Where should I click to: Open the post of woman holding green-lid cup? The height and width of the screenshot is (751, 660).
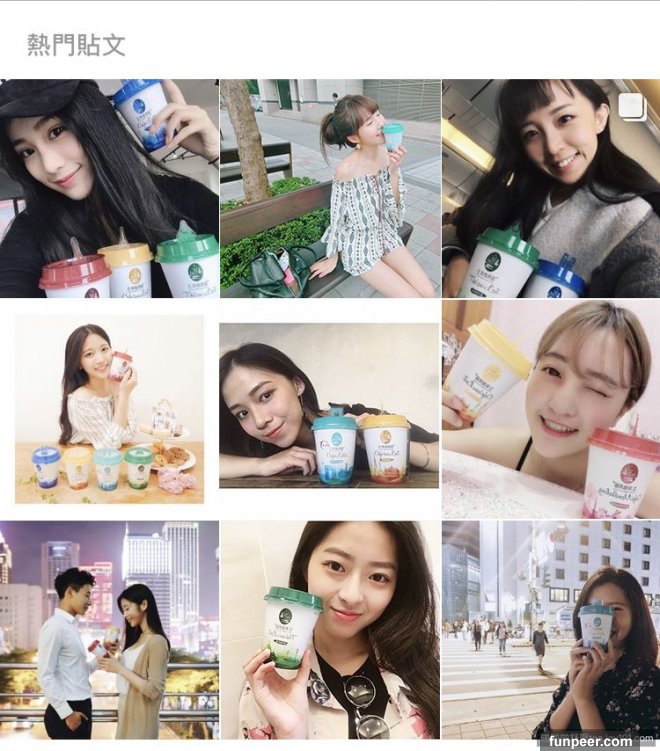point(330,629)
